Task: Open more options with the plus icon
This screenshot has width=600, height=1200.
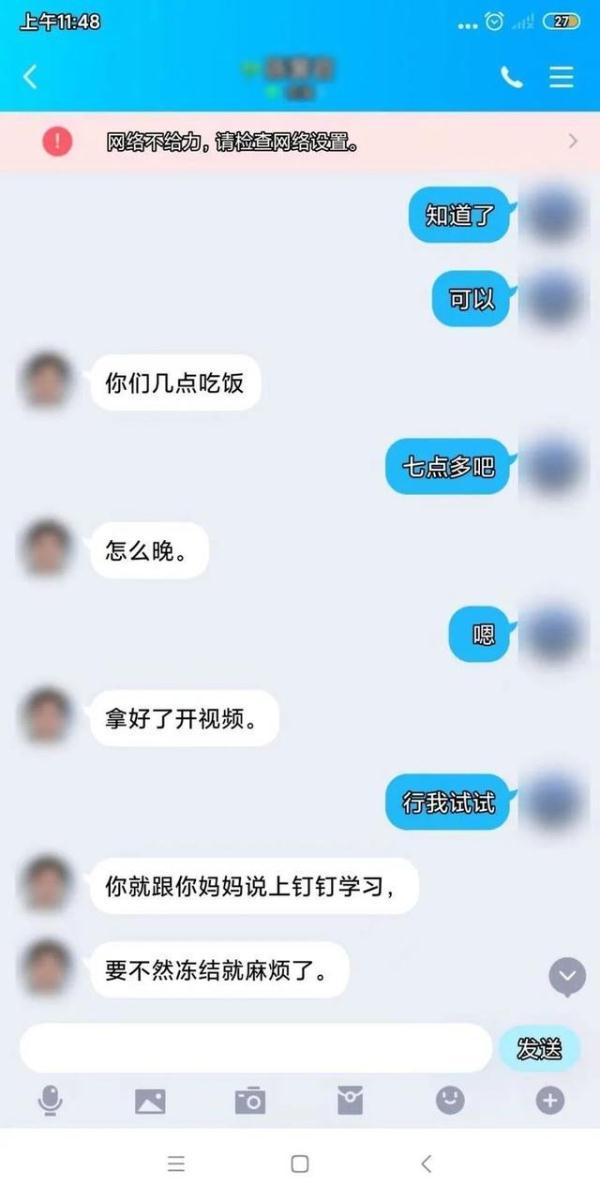Action: point(550,1101)
